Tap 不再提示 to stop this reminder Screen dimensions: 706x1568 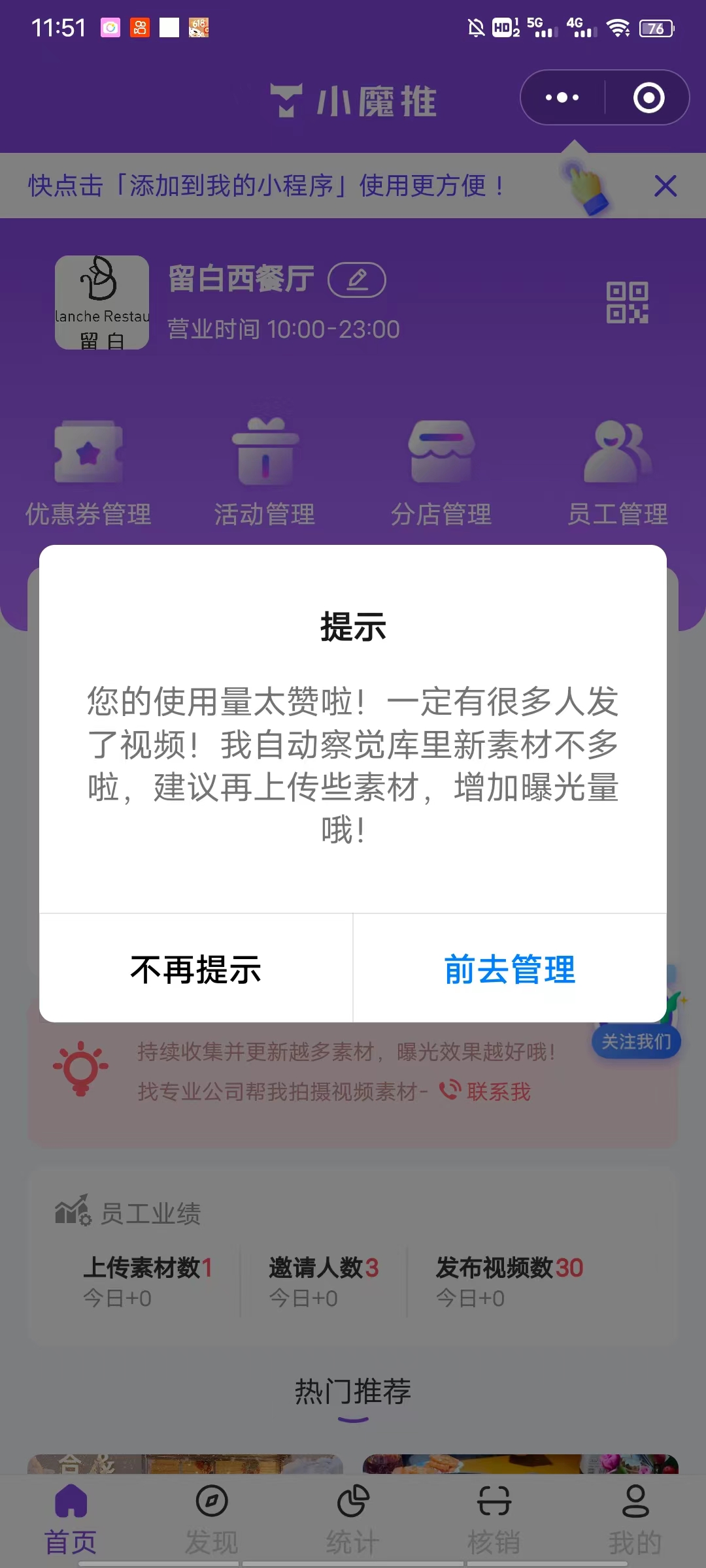[195, 969]
